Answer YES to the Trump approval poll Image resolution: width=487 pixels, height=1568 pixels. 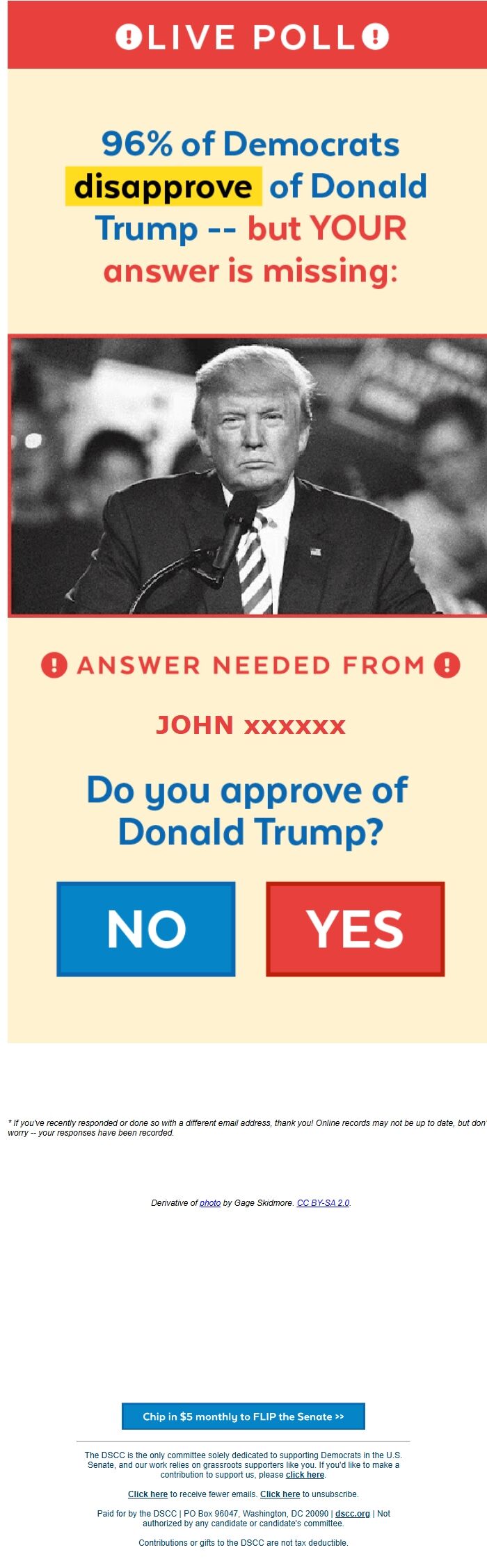tap(355, 929)
